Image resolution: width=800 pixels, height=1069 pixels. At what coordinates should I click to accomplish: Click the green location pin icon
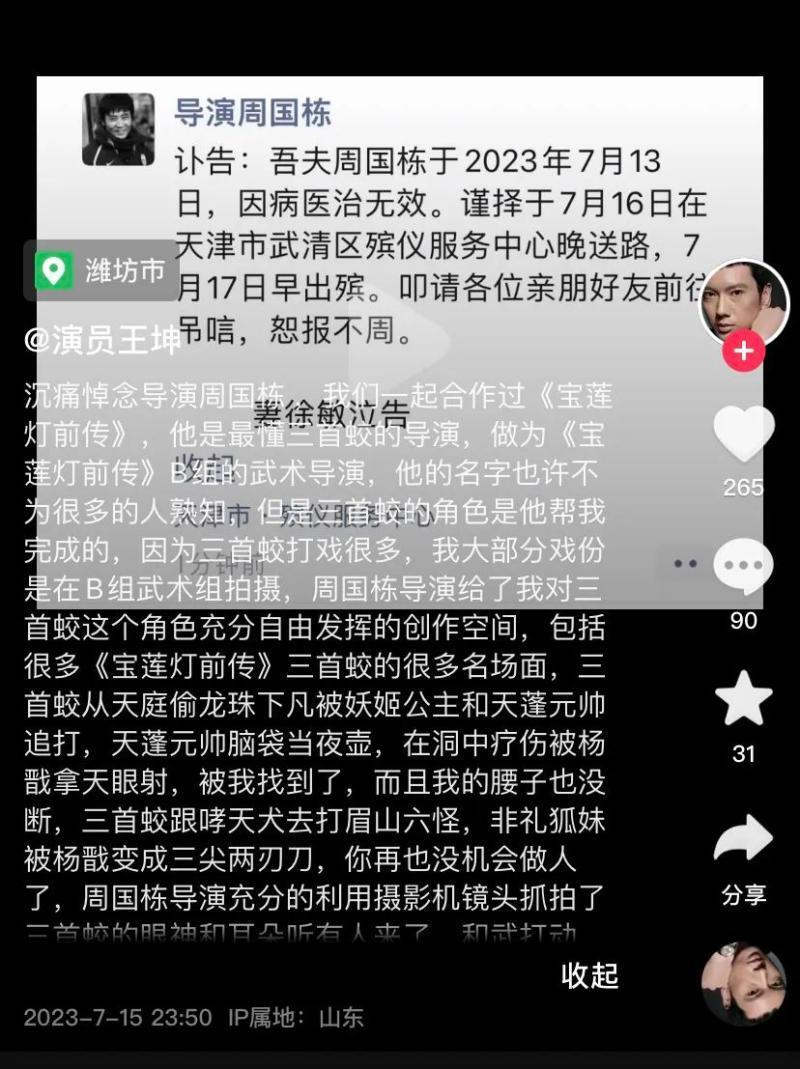click(x=55, y=271)
